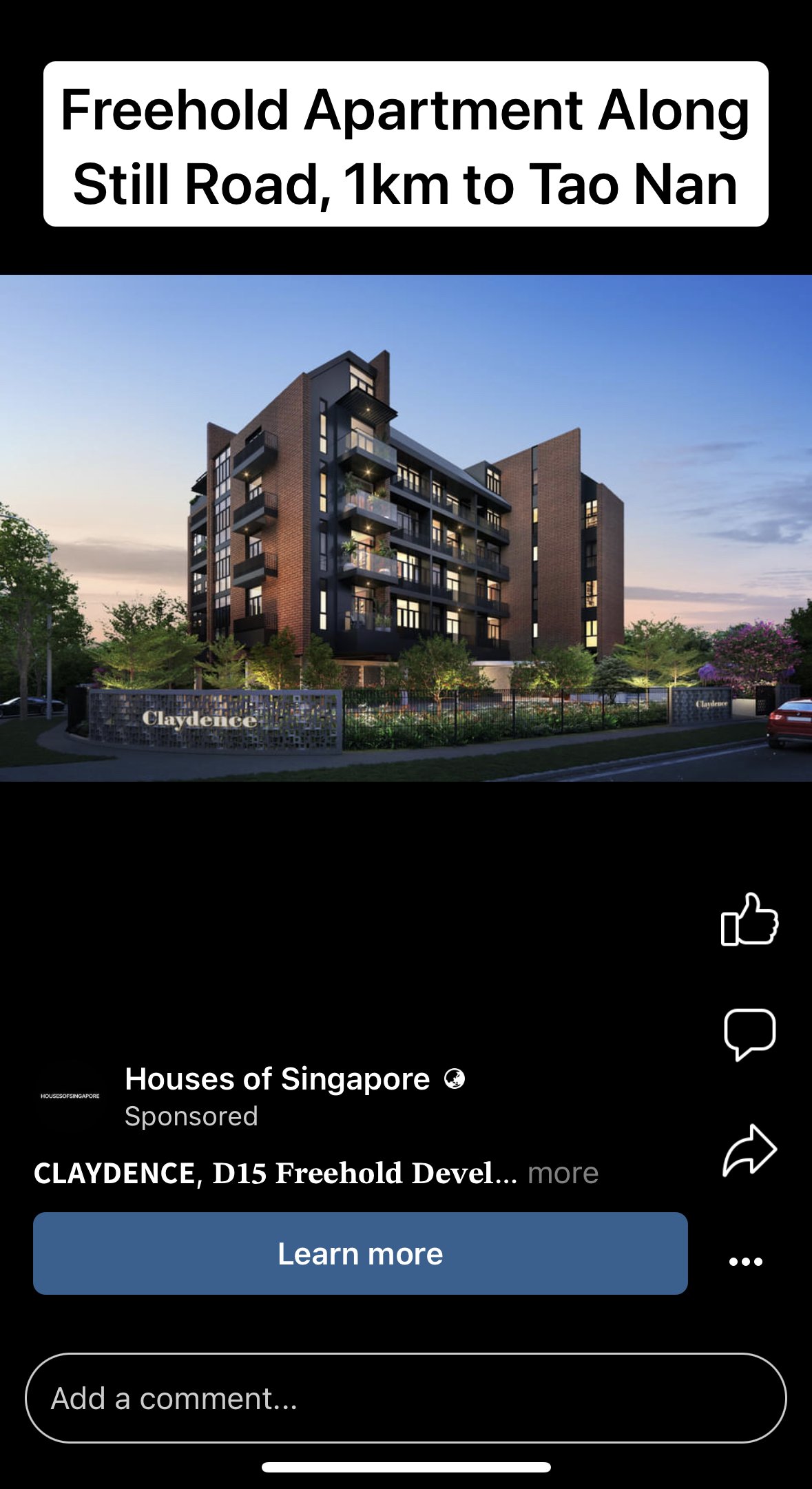Screen dimensions: 812x1489
Task: Like the Claydence sponsored post
Action: (x=749, y=920)
